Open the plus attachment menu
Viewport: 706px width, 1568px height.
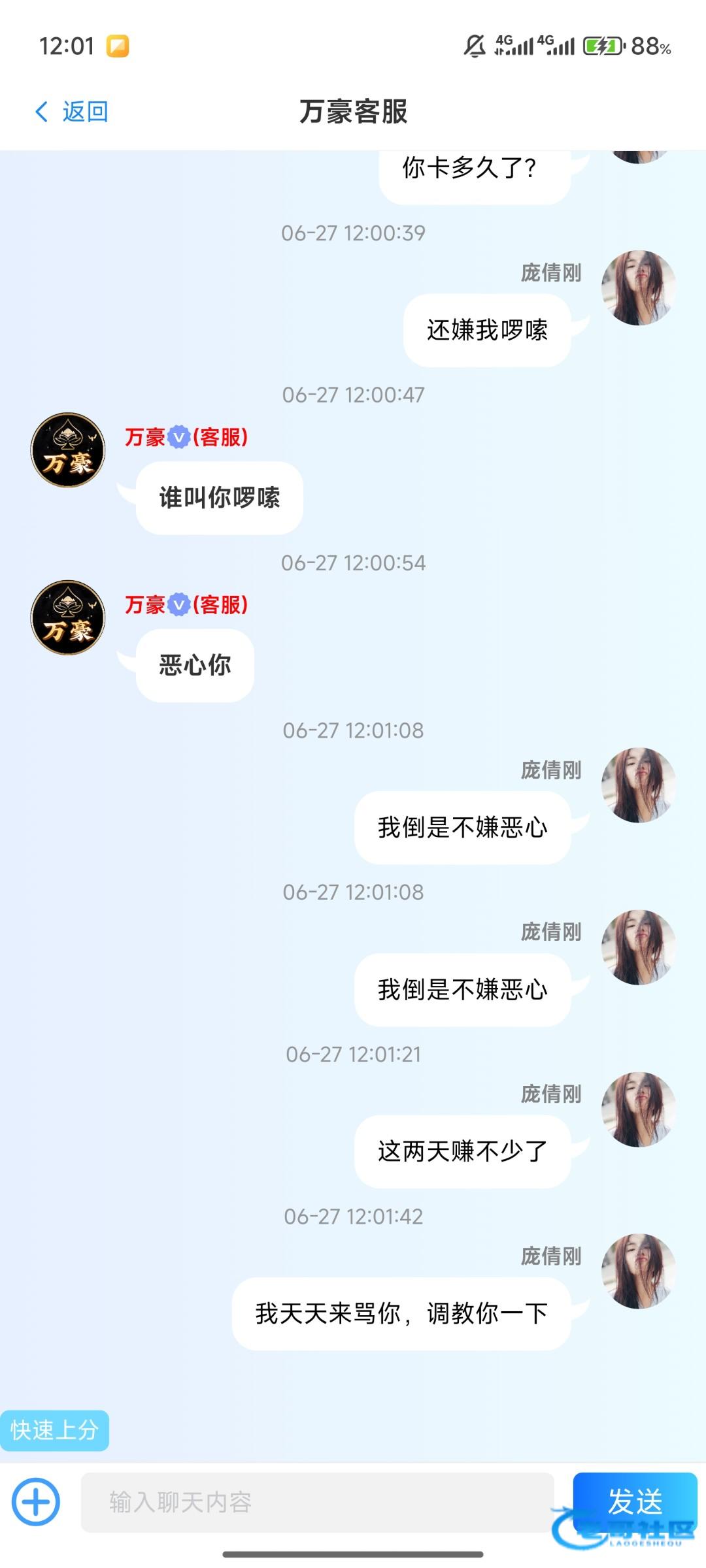[x=37, y=1502]
